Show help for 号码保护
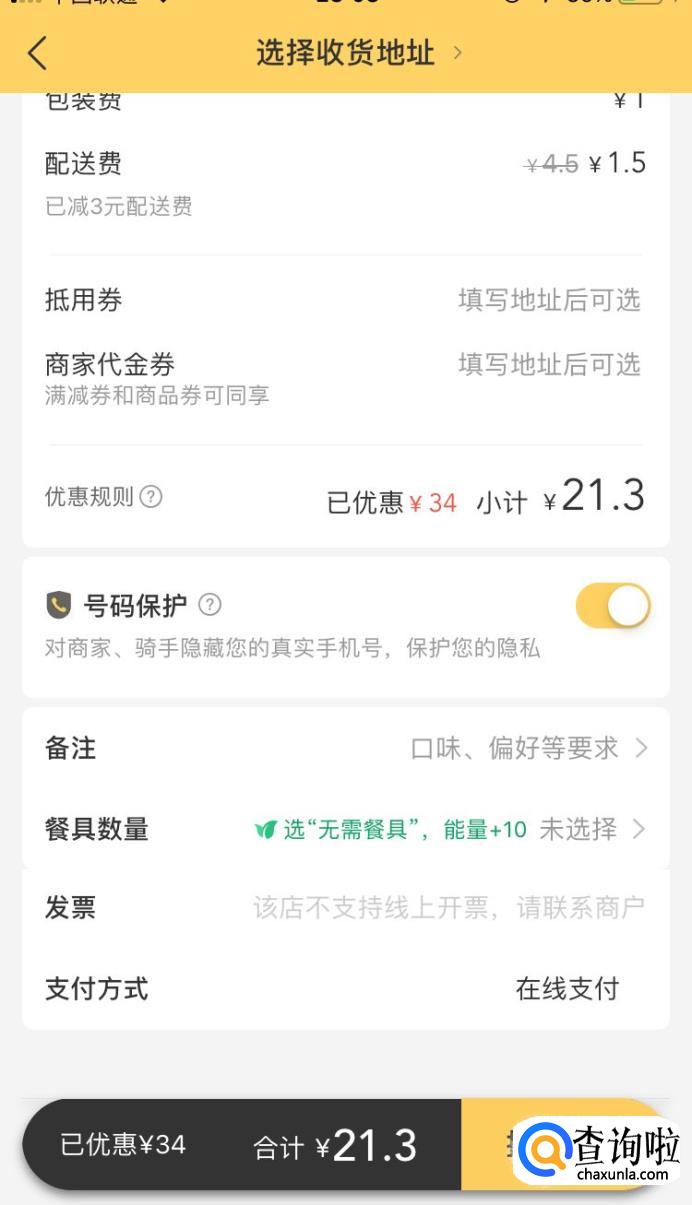This screenshot has width=692, height=1205. tap(210, 605)
